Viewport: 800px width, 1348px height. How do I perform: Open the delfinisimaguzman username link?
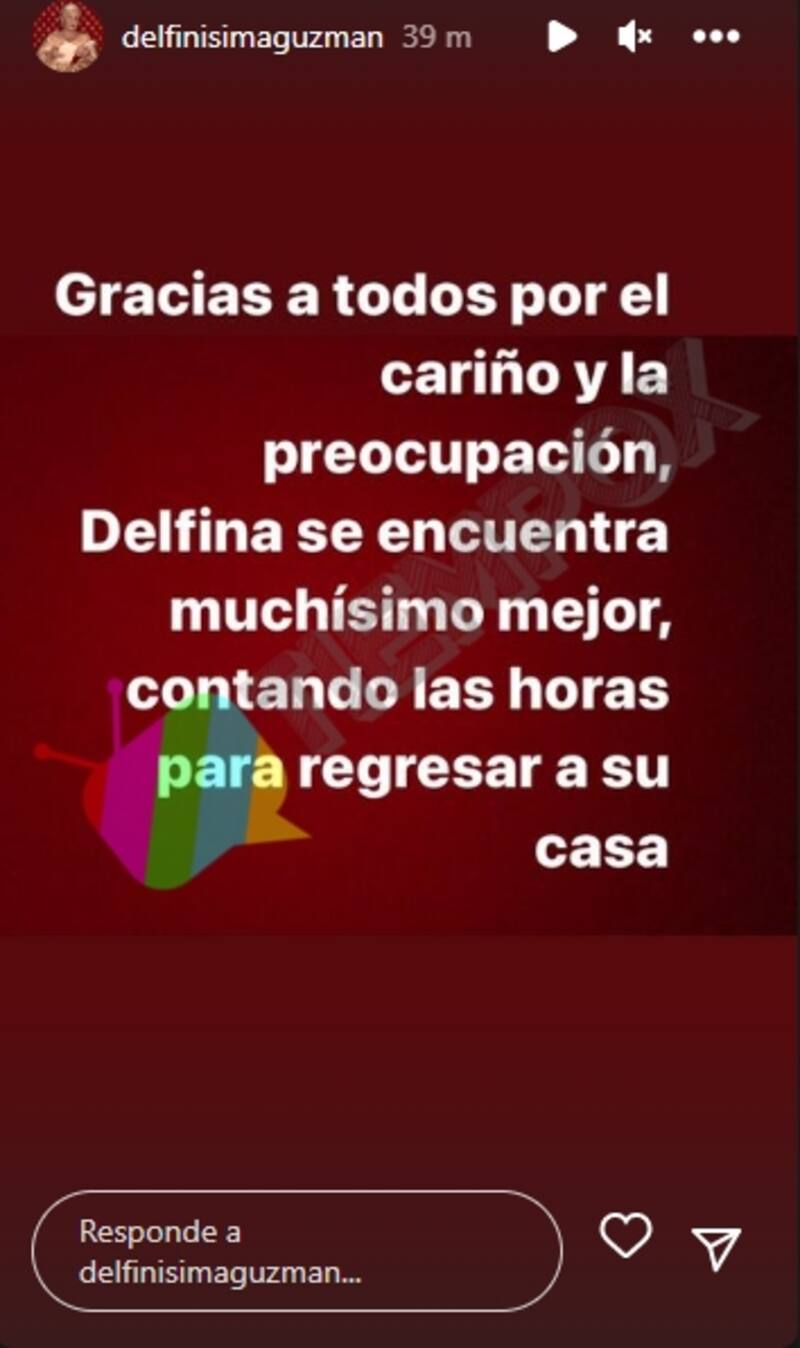point(252,38)
